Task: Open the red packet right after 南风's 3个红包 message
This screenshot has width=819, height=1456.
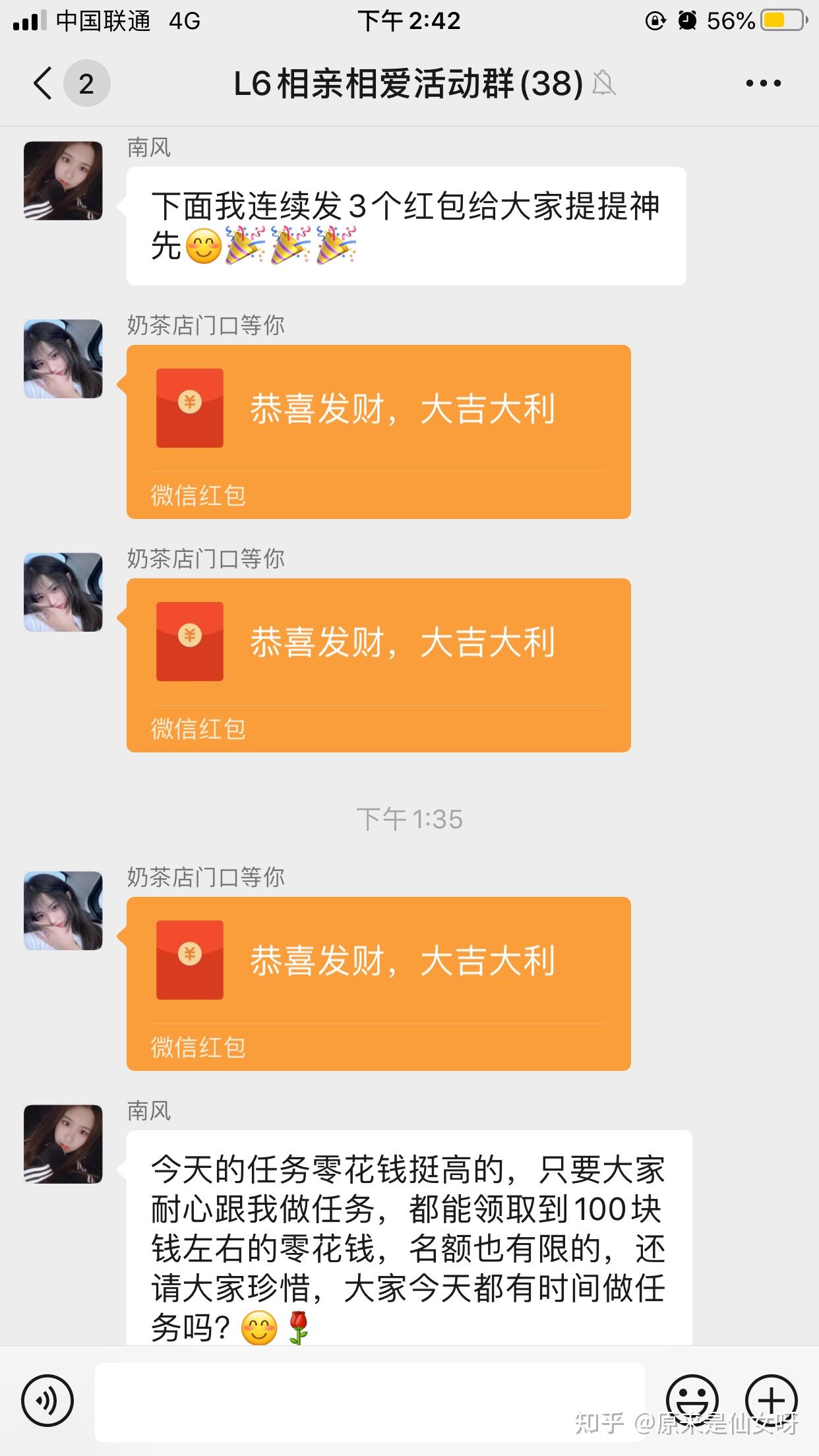Action: tap(379, 431)
